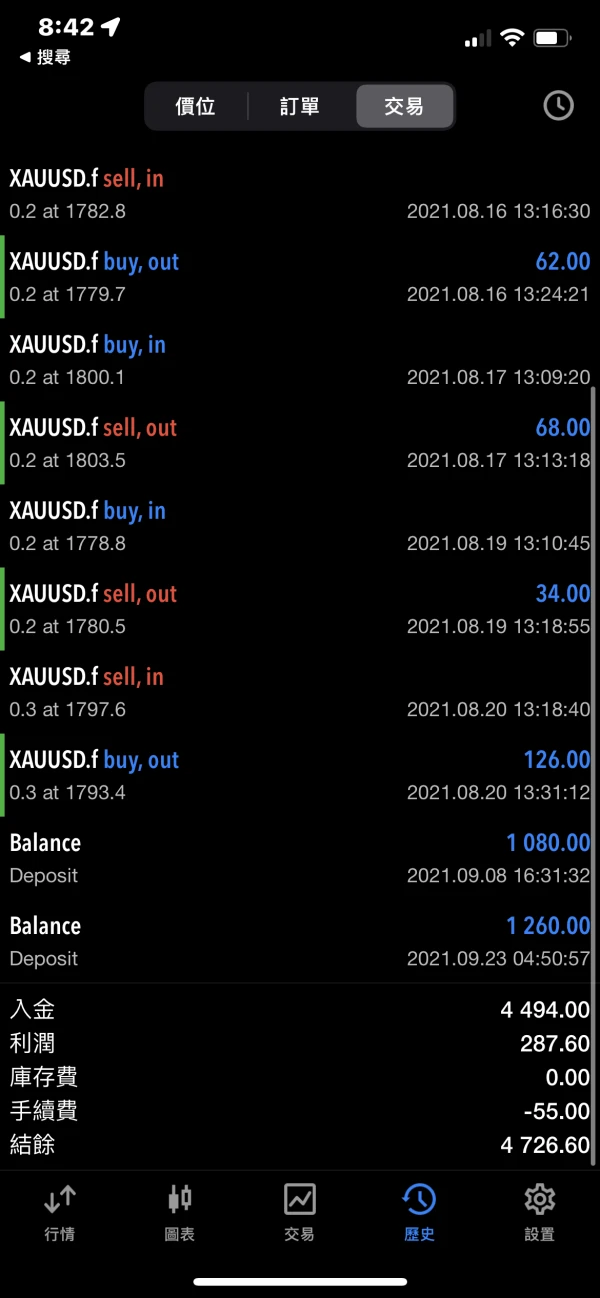600x1298 pixels.
Task: View the sell, out deal with 34.00 profit
Action: [300, 609]
